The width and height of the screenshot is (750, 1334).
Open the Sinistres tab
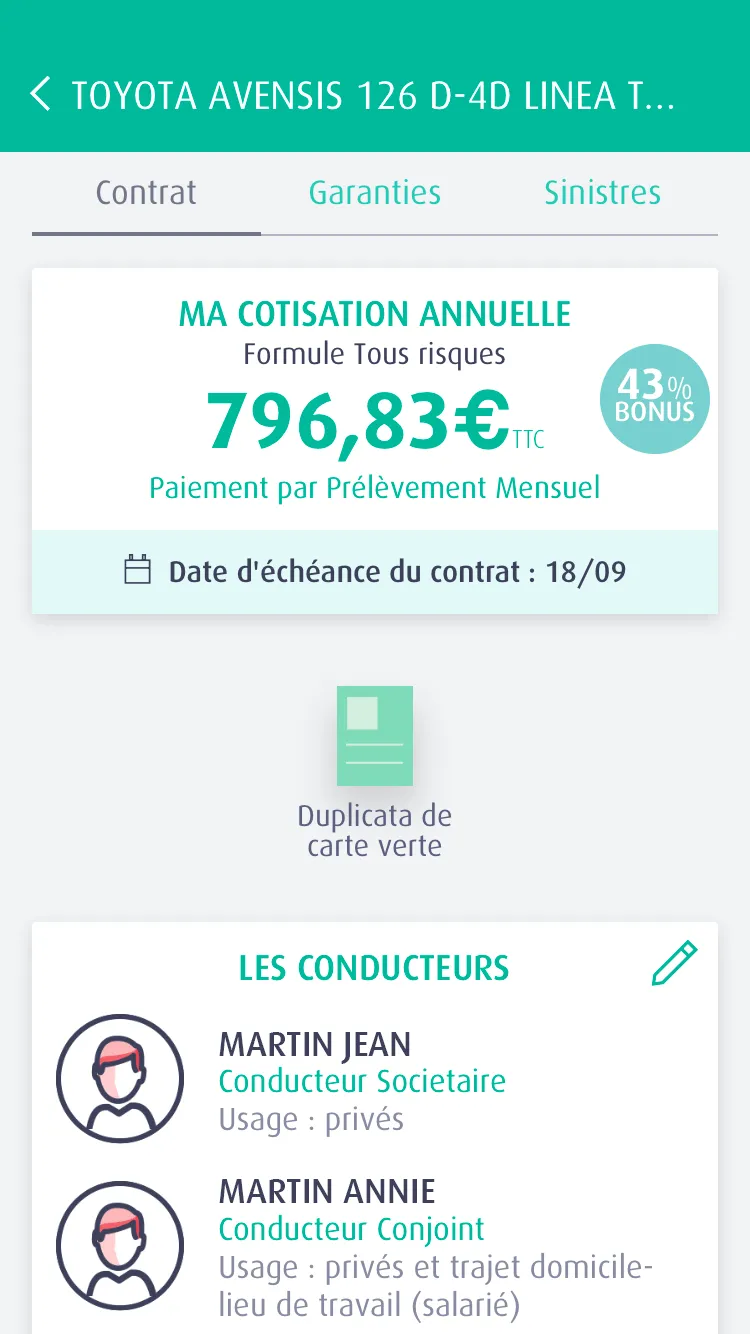tap(602, 193)
